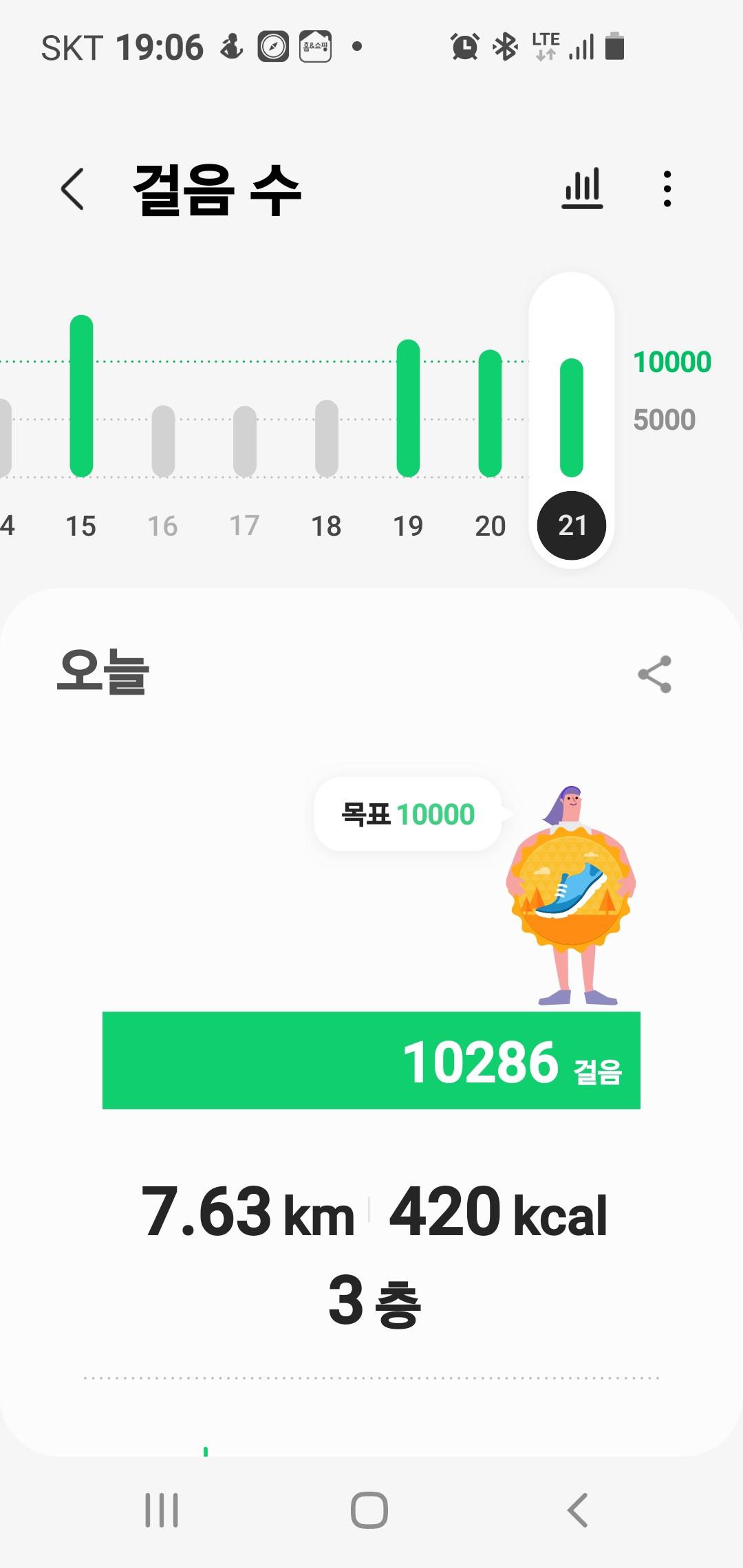Select day 17 in the step chart

tap(245, 440)
